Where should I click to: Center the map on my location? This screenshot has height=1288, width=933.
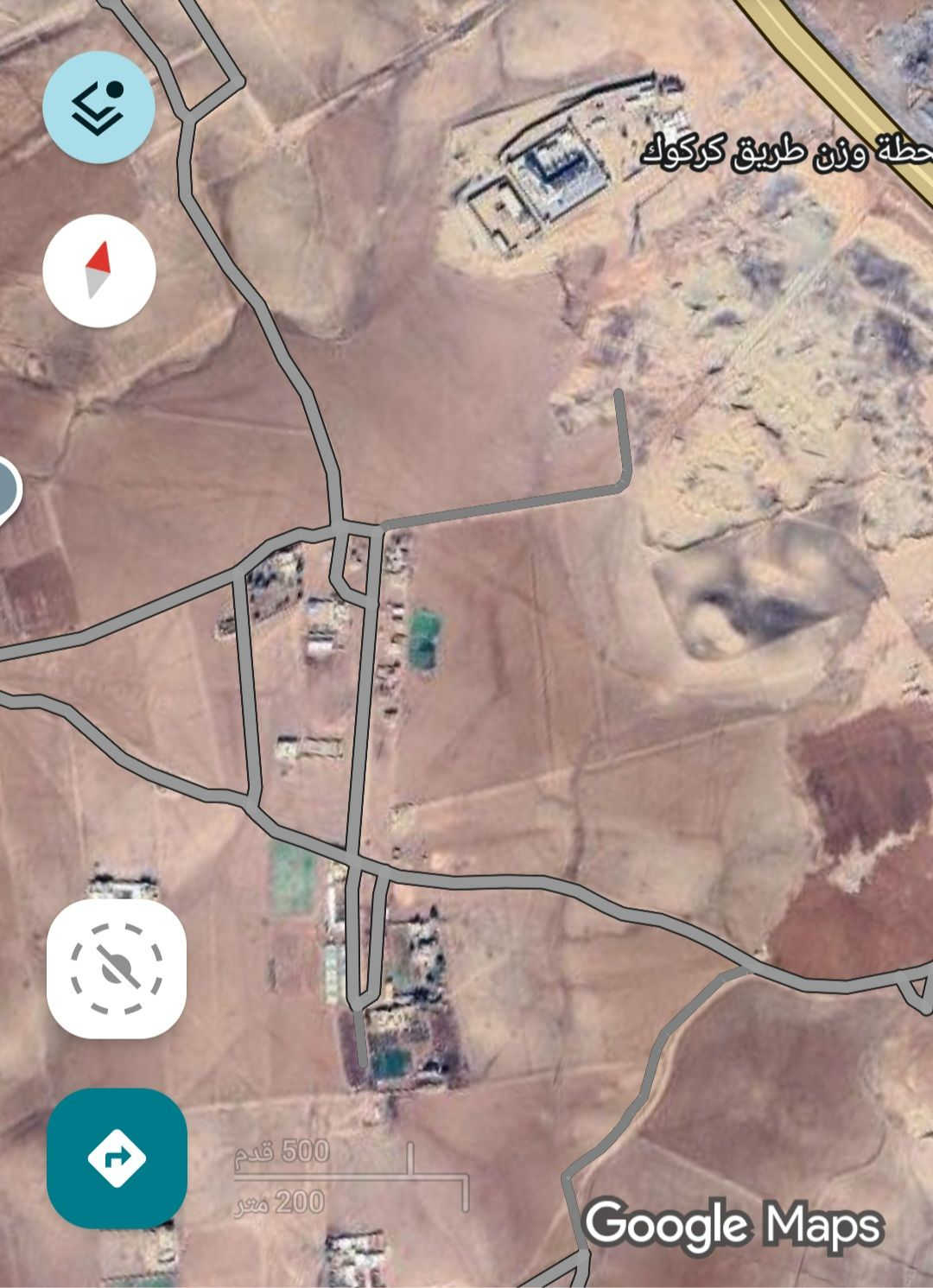pos(117,968)
